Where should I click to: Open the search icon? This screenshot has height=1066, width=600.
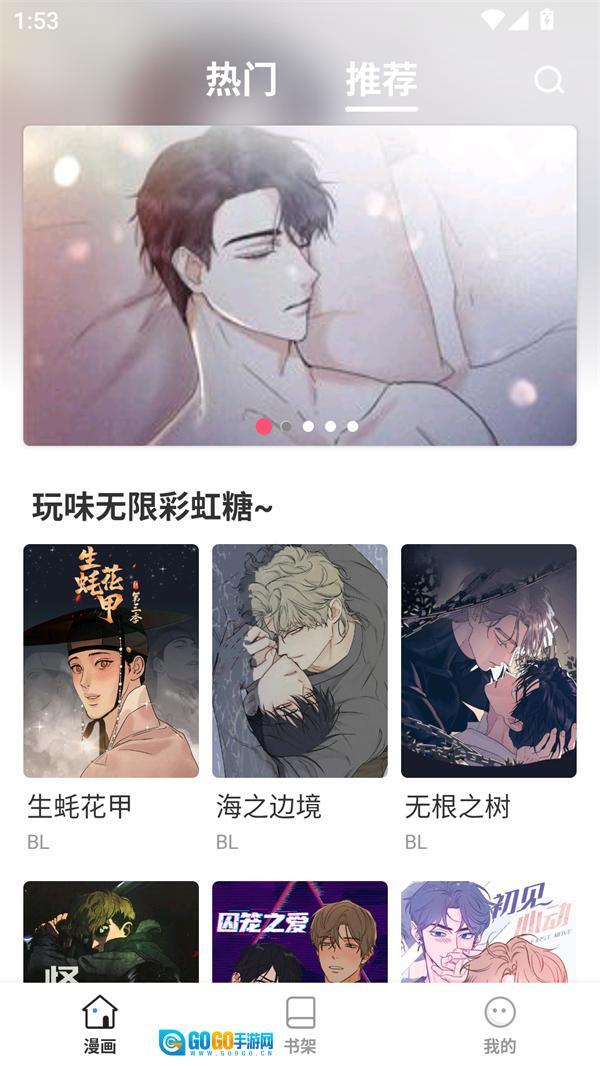coord(549,80)
